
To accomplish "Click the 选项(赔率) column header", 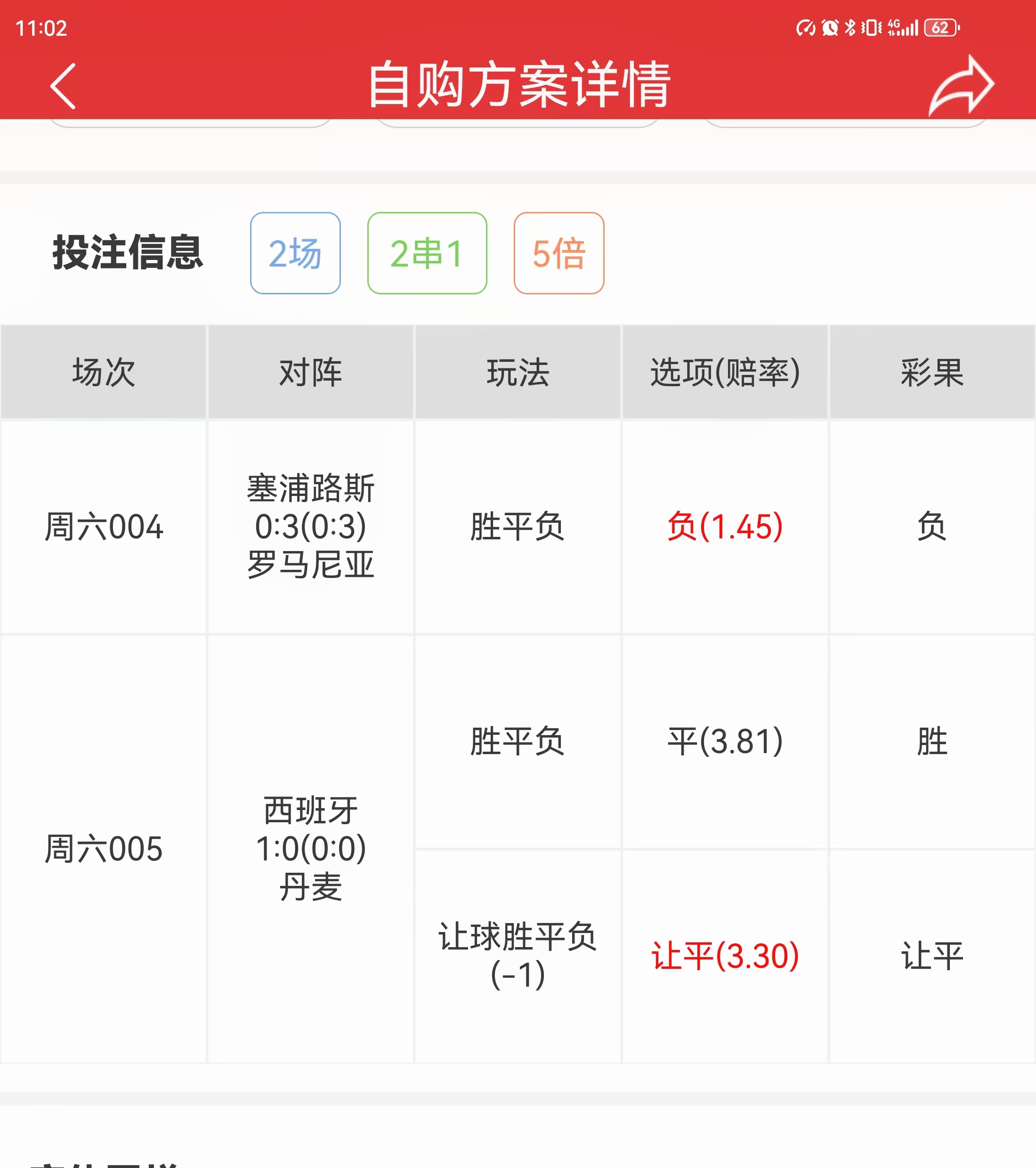I will pos(725,372).
